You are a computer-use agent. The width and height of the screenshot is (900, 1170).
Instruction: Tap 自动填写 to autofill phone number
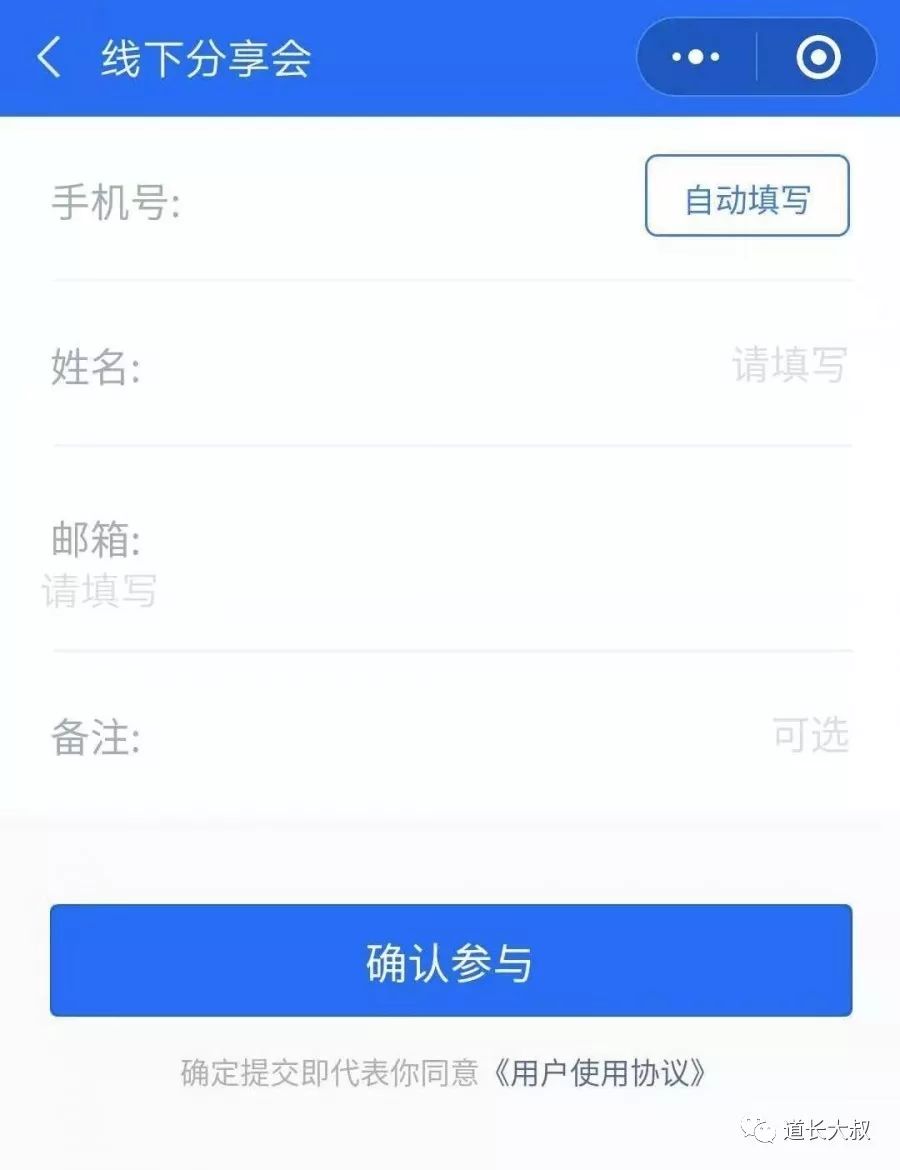pos(747,197)
